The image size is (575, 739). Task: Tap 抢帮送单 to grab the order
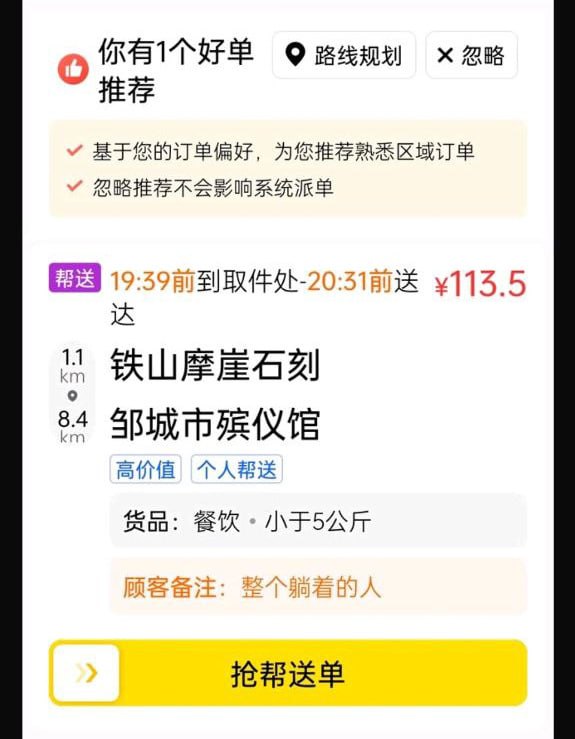[288, 673]
